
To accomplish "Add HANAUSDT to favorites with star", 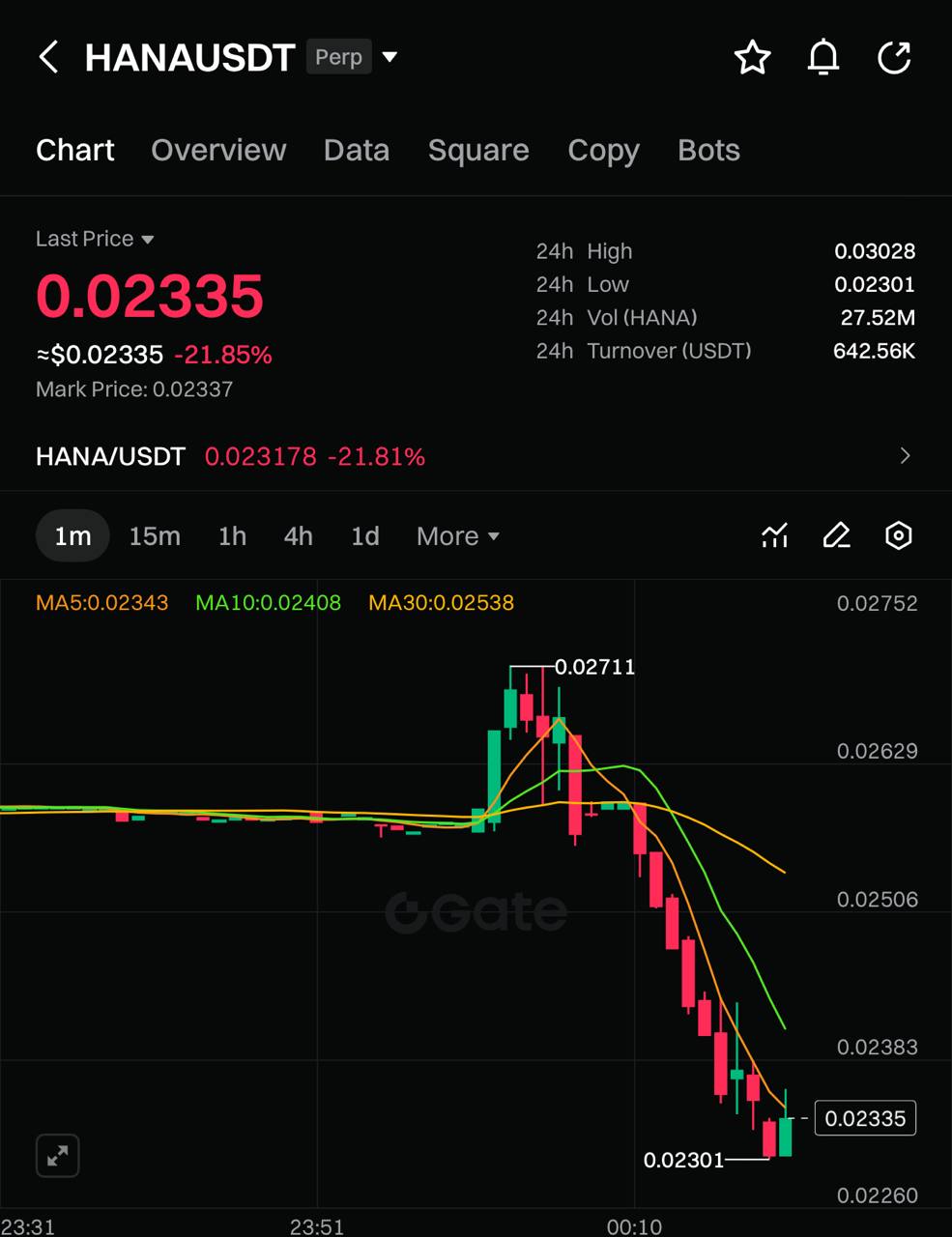I will (752, 58).
